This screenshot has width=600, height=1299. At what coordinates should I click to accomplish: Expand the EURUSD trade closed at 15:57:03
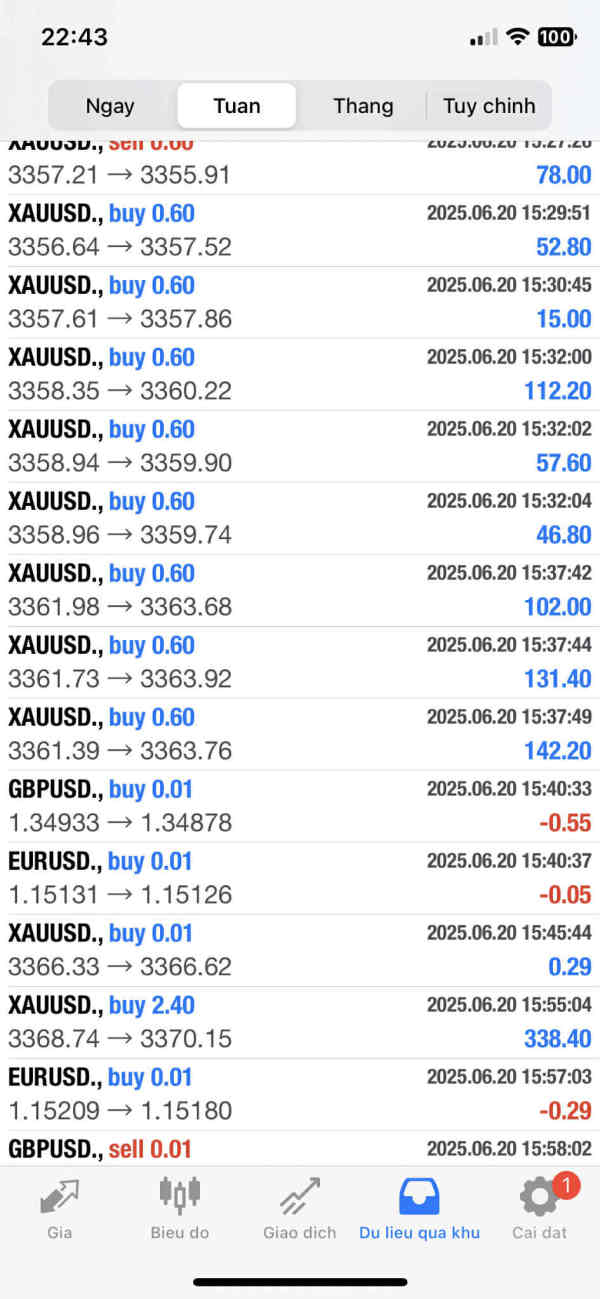pos(300,1094)
